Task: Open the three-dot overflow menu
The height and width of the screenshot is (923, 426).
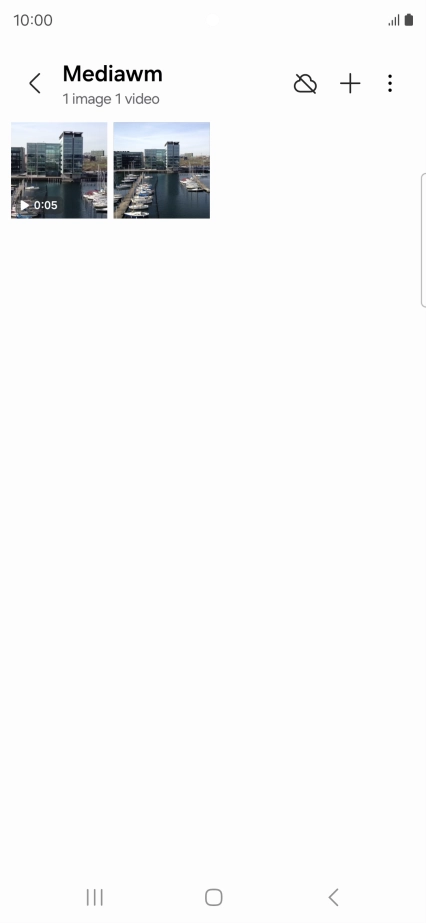Action: pos(390,84)
